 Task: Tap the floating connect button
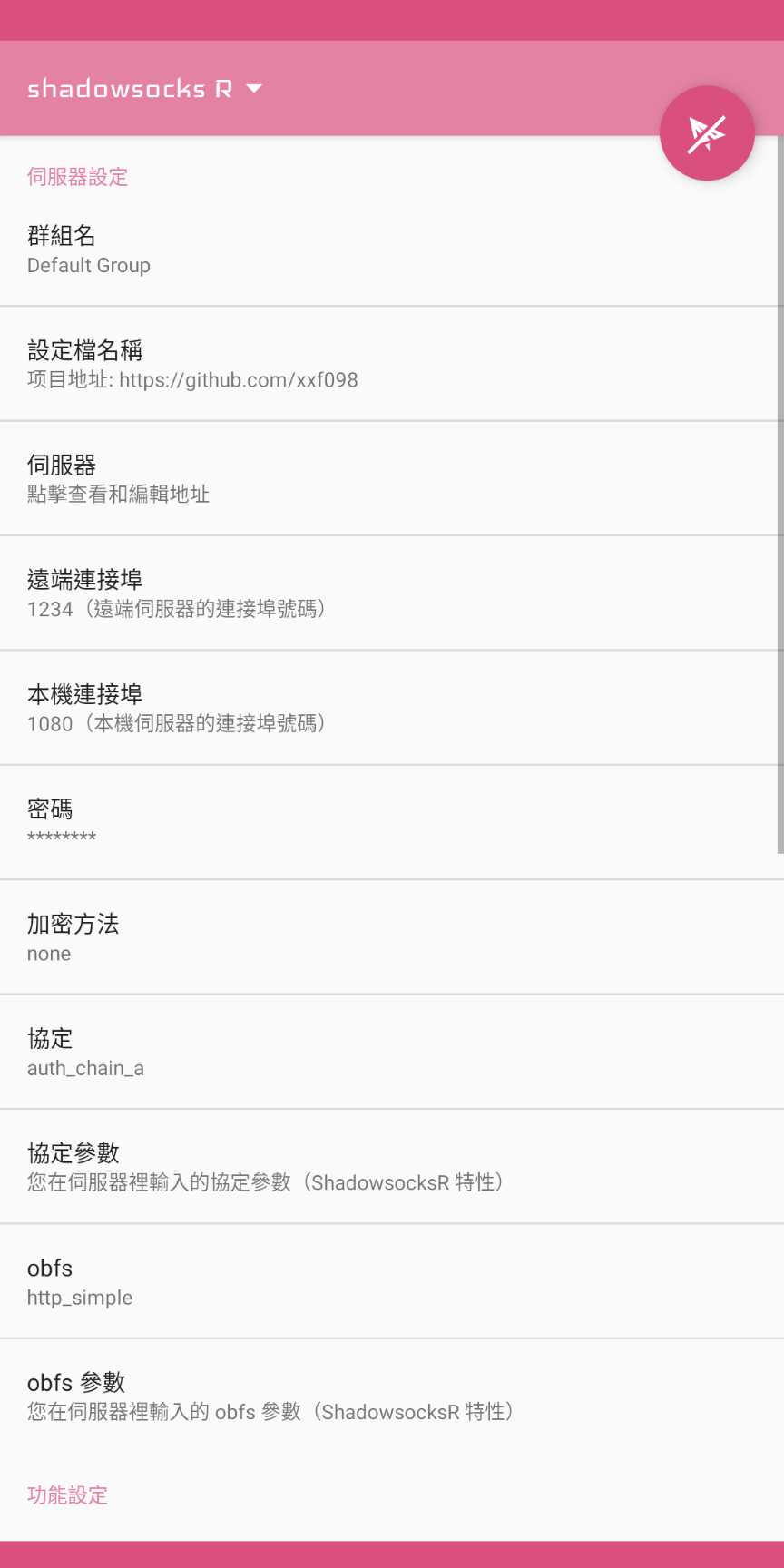[707, 133]
